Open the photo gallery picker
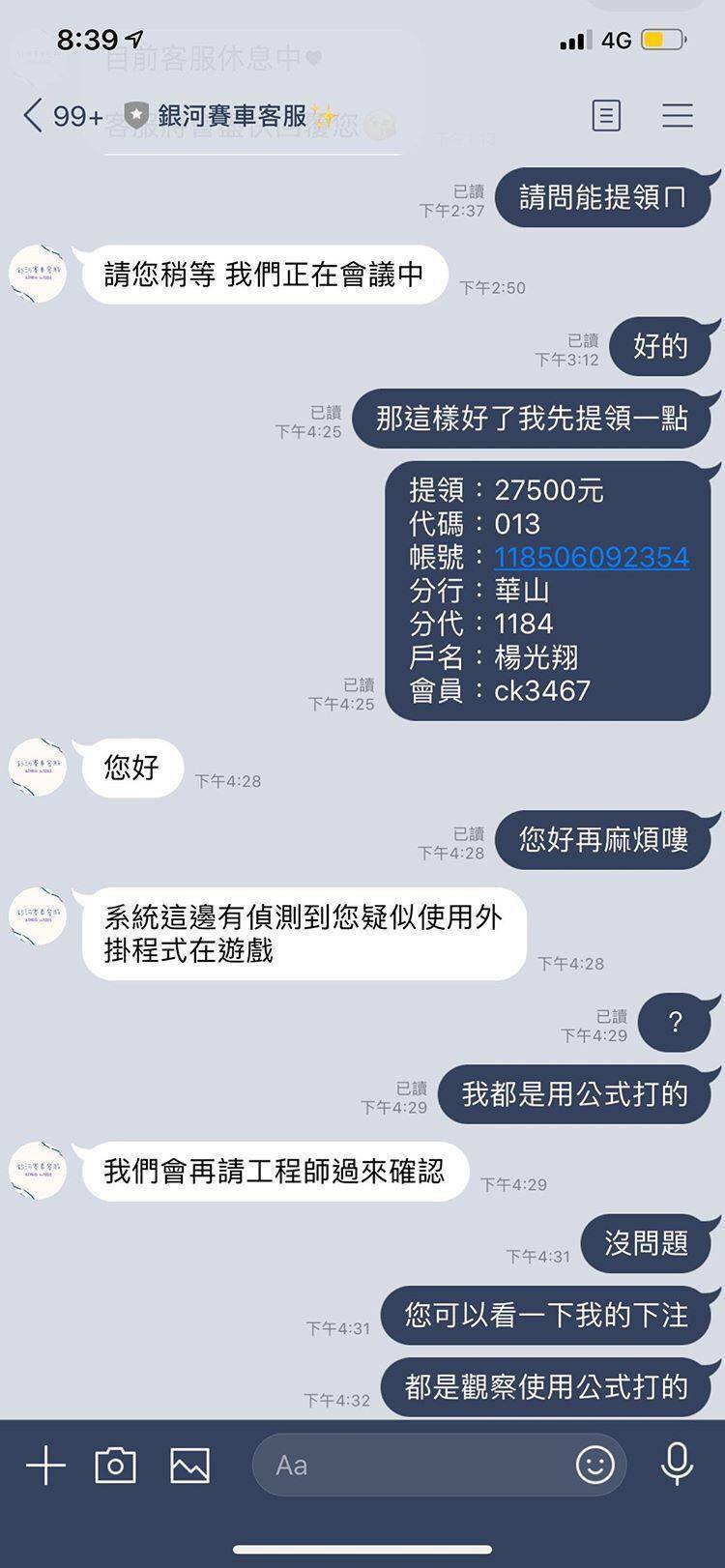Screen dimensions: 725x1568 coord(189,1466)
